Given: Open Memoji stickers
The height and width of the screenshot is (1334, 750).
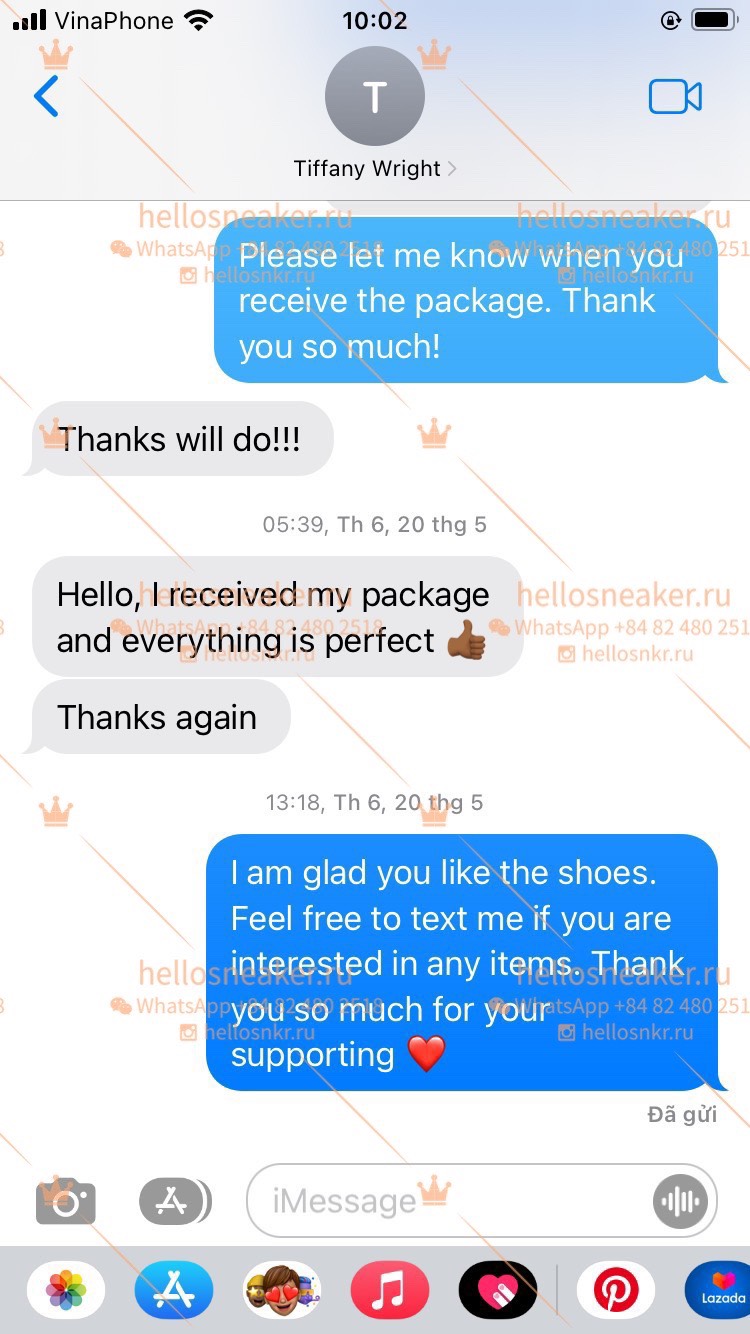Looking at the screenshot, I should (x=282, y=1290).
